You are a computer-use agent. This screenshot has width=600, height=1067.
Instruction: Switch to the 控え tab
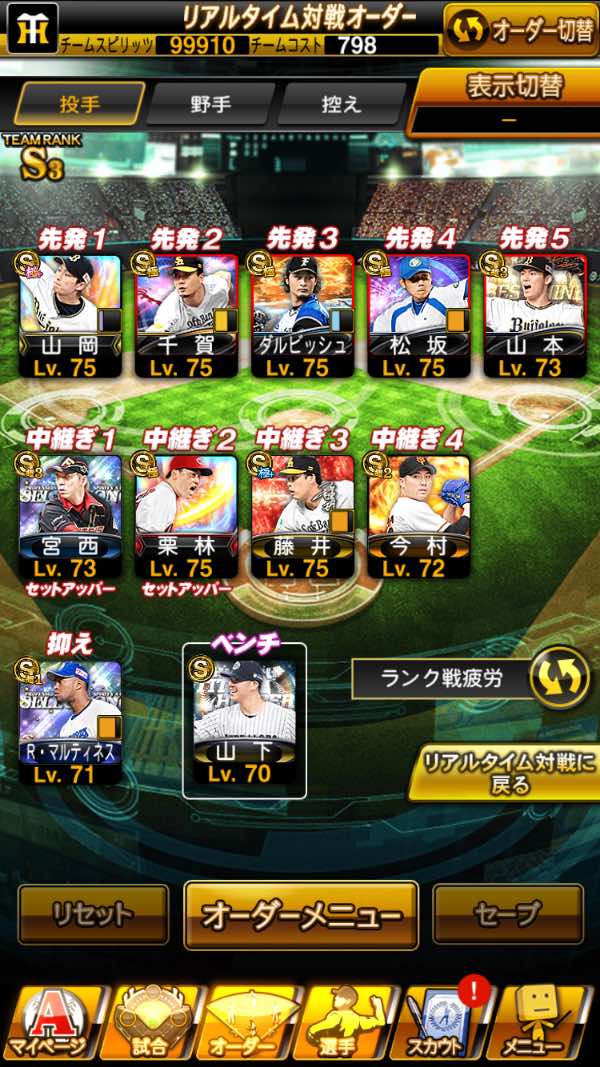pos(341,103)
